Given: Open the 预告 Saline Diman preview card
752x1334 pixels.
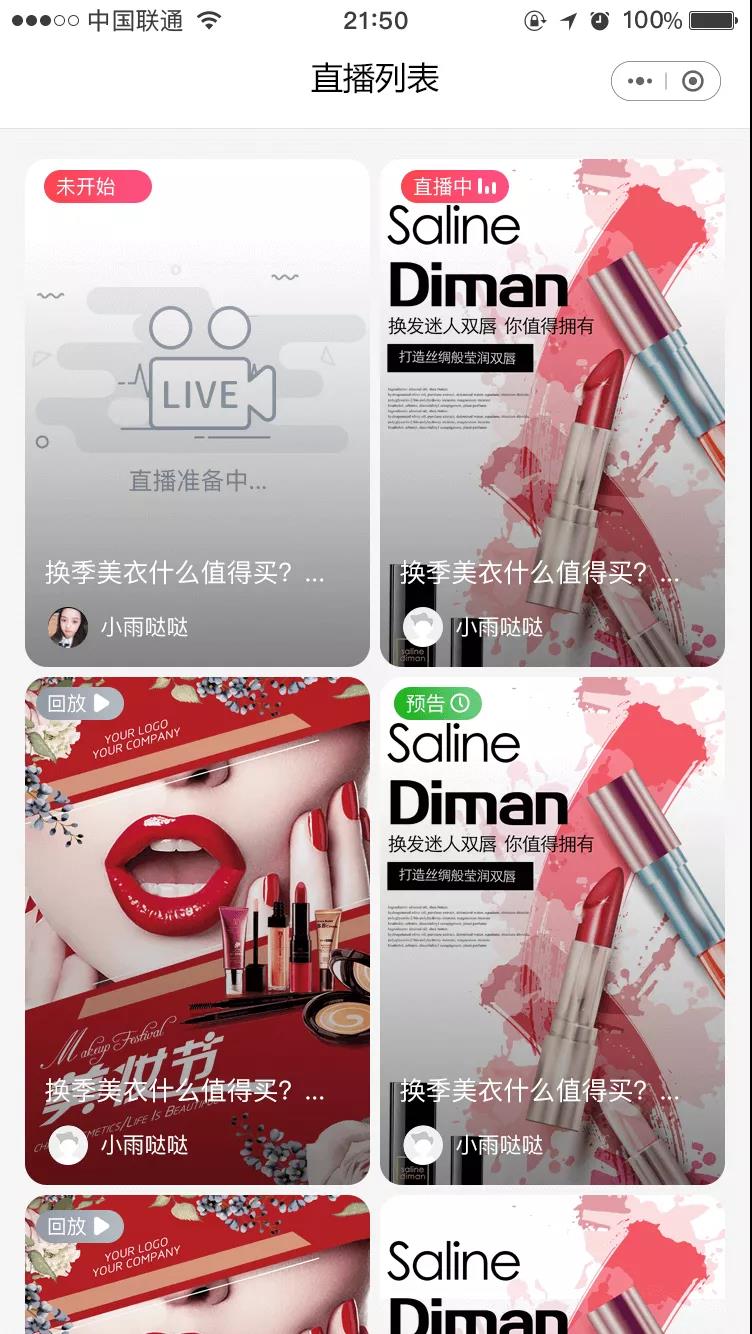Looking at the screenshot, I should click(552, 930).
